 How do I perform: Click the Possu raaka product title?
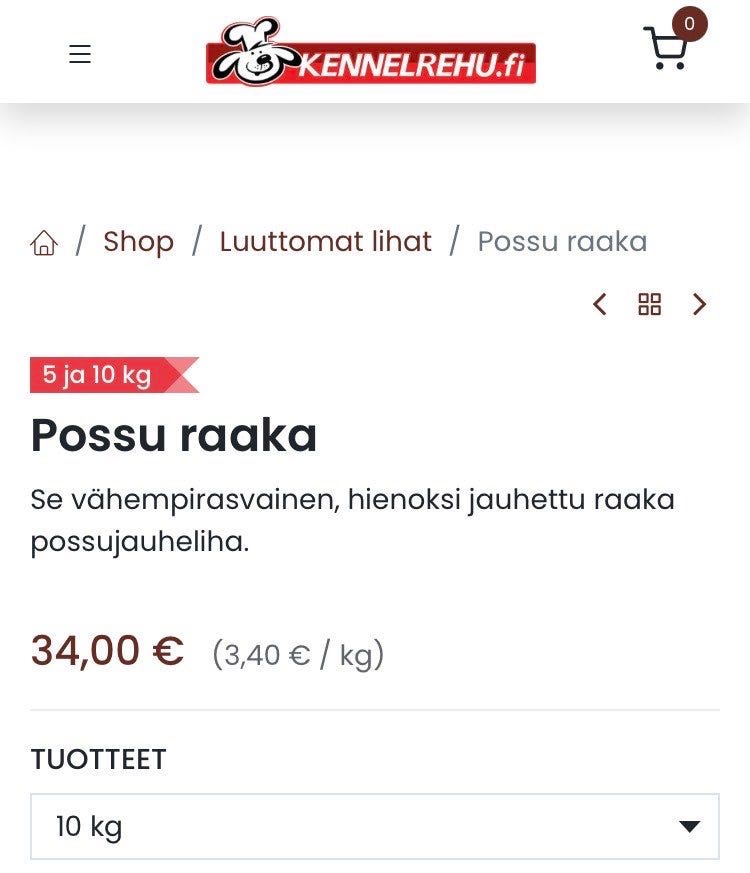173,436
